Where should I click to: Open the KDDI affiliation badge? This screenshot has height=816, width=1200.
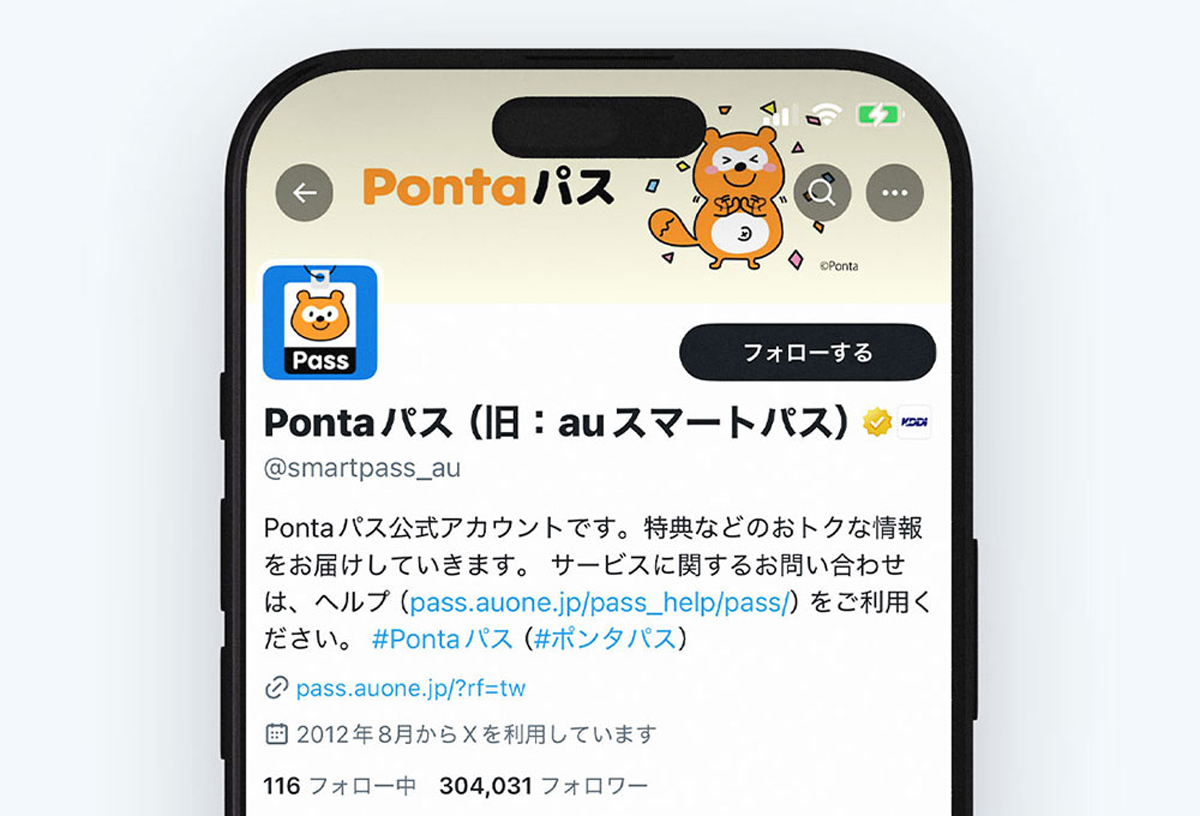(914, 423)
